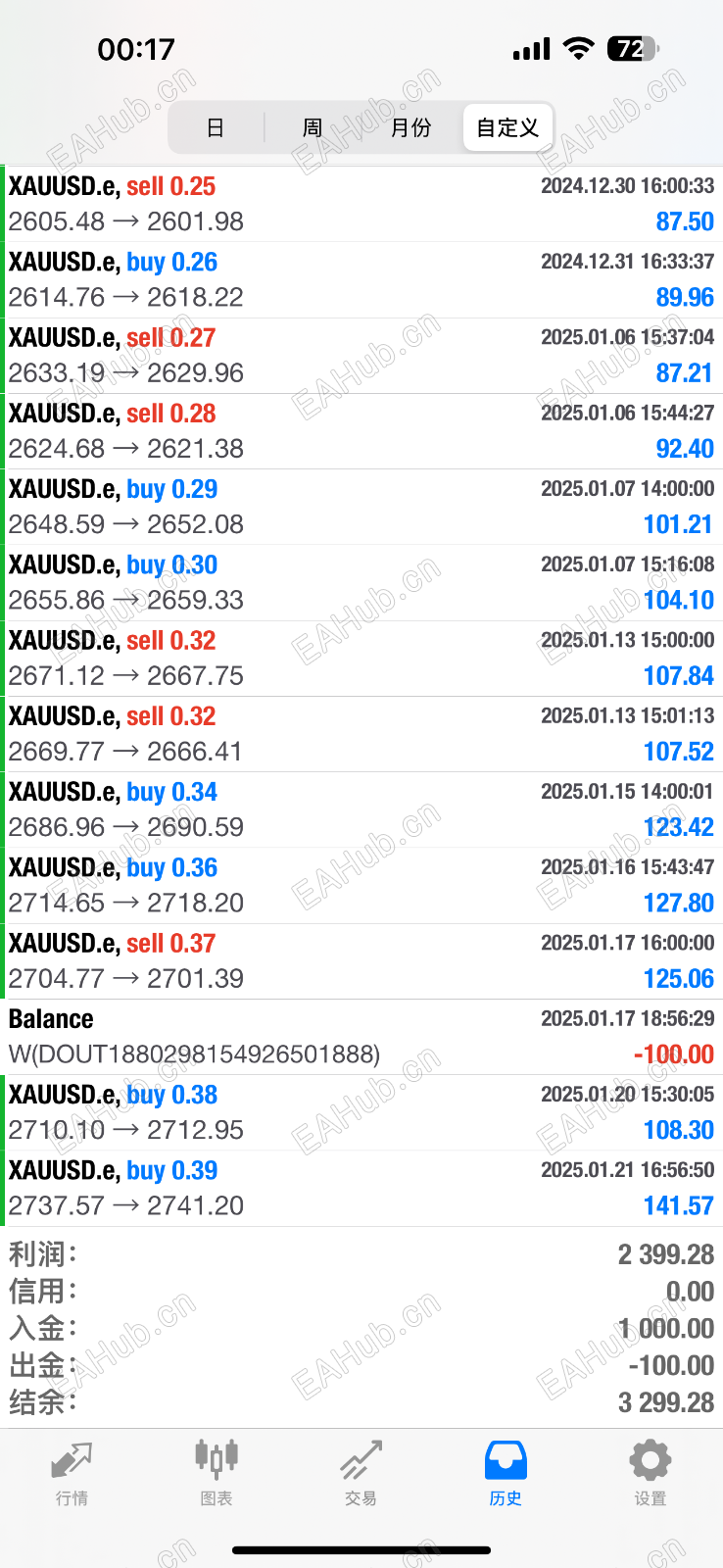Expand the sell 0.28 trade row
The width and height of the screenshot is (723, 1568).
(361, 431)
